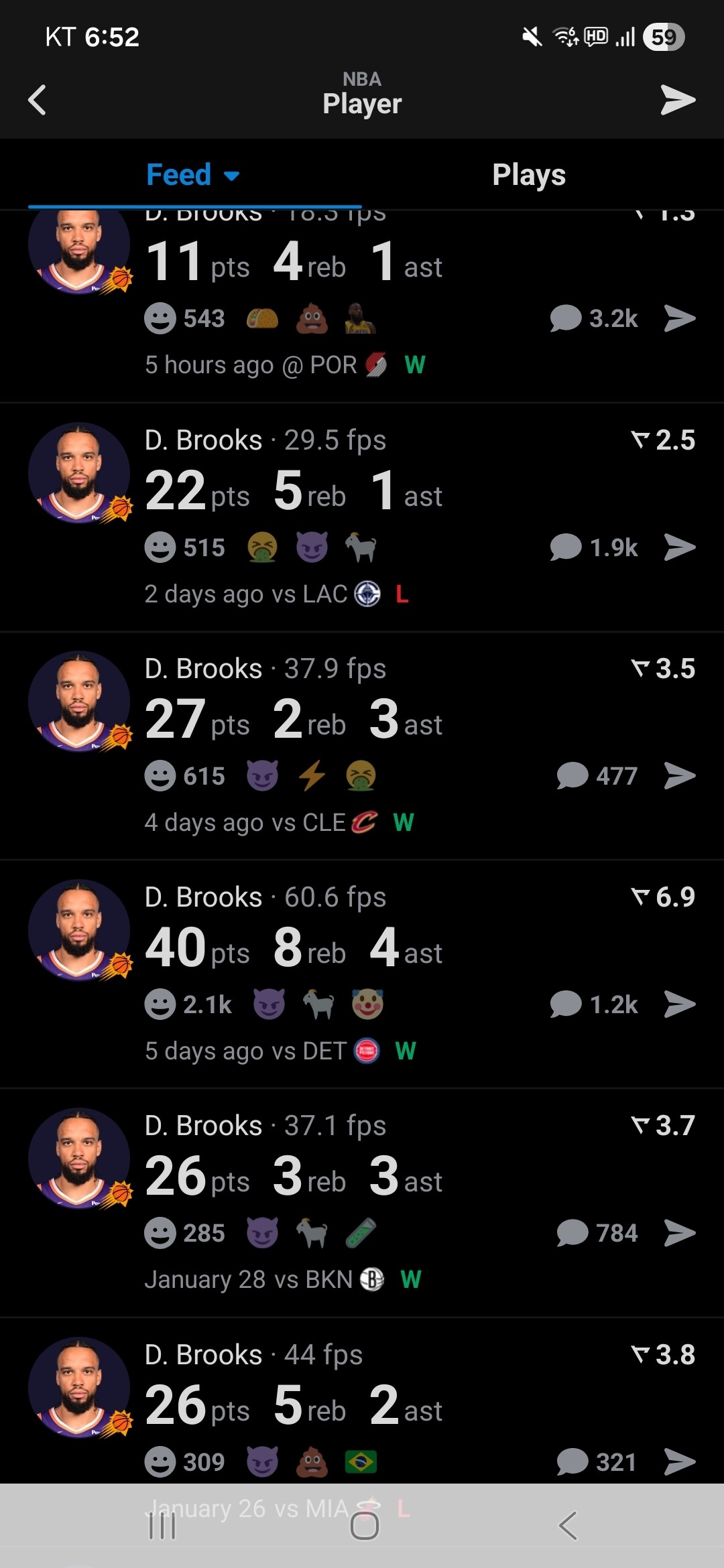724x1568 pixels.
Task: Go back using the header arrow
Action: coord(38,100)
